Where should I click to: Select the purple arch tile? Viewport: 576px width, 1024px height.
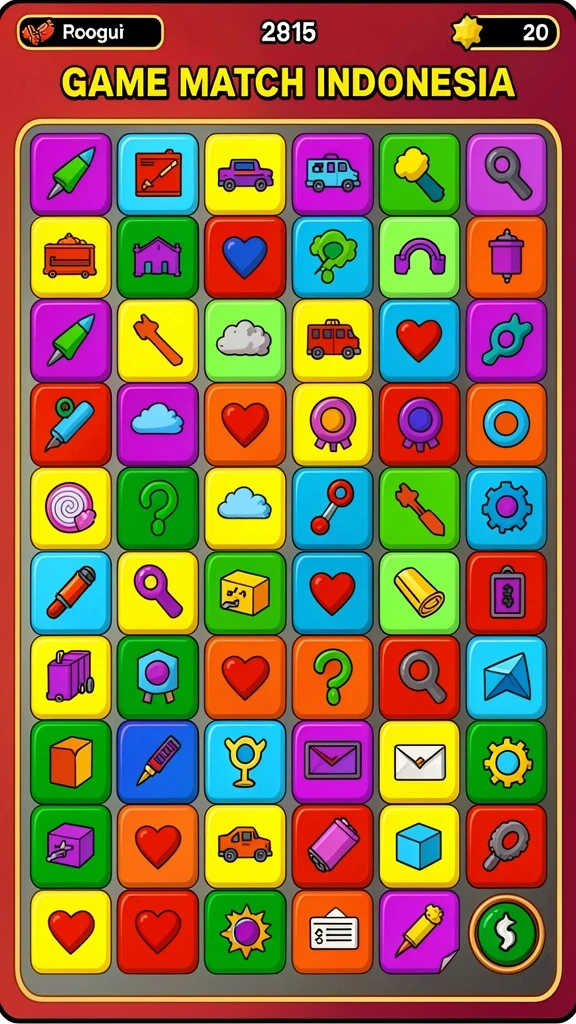[x=419, y=257]
